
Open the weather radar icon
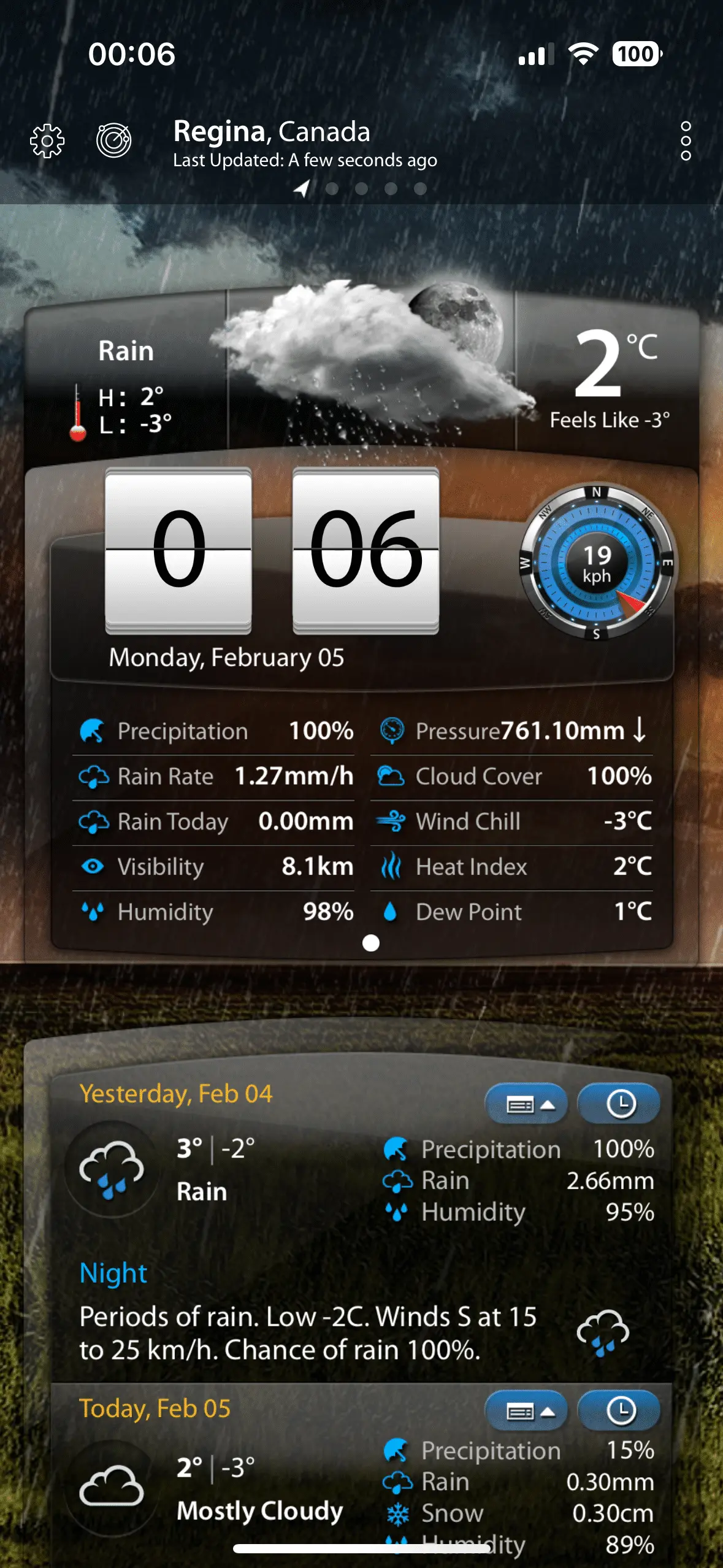click(114, 140)
